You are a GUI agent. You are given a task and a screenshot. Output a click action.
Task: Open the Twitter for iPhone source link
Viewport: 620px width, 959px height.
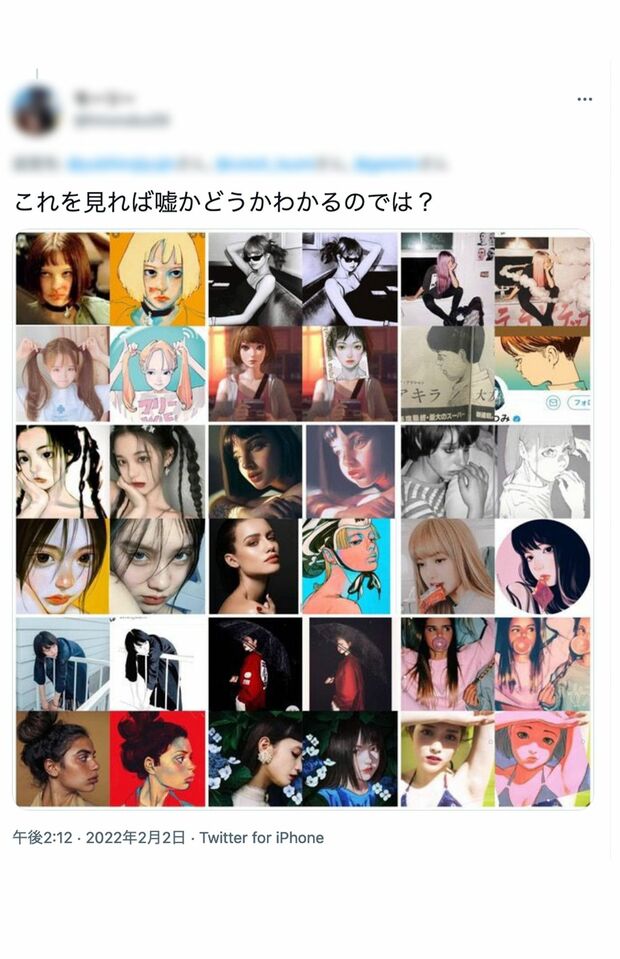pos(262,838)
